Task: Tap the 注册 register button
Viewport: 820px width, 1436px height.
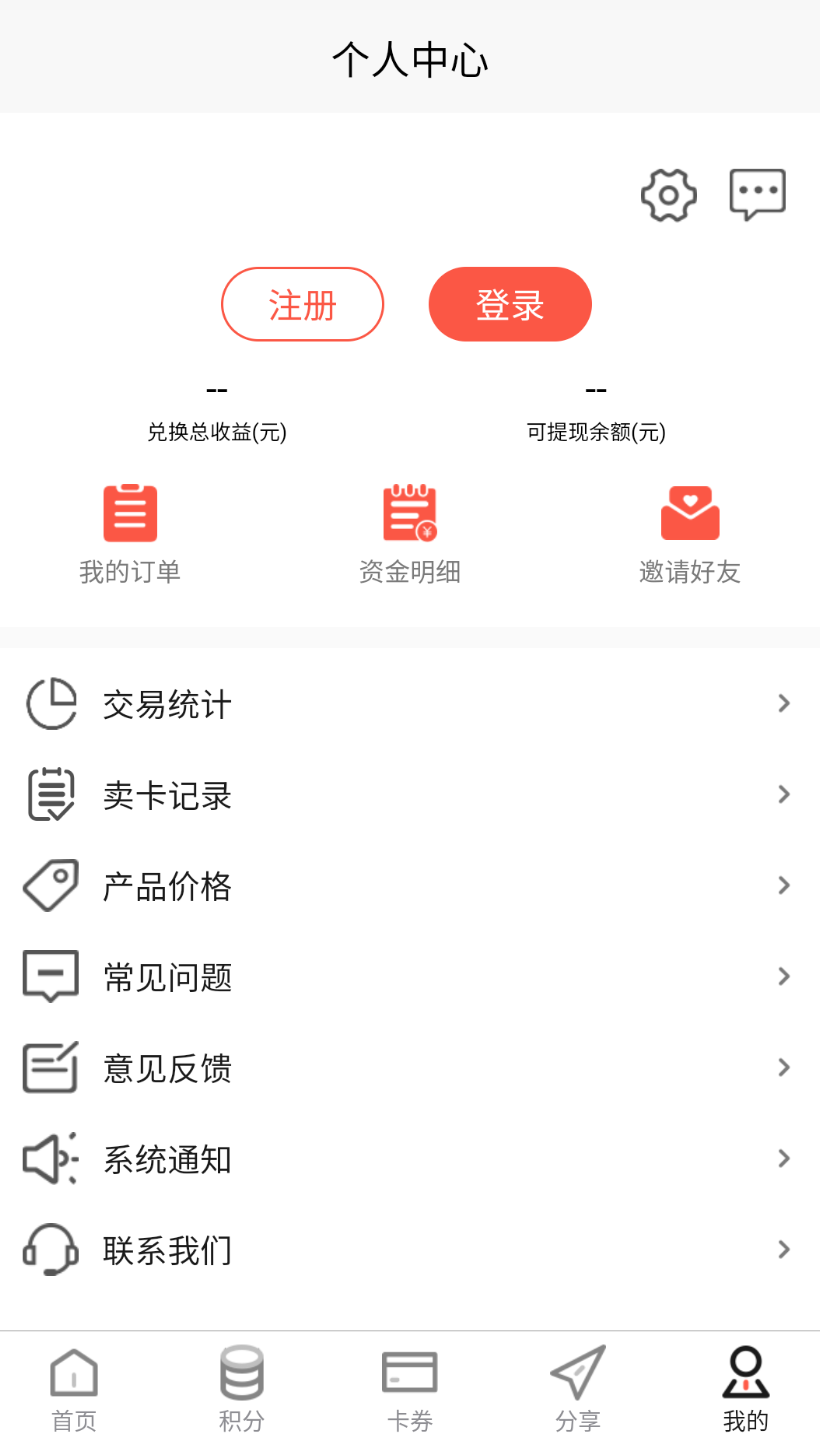Action: pyautogui.click(x=302, y=304)
